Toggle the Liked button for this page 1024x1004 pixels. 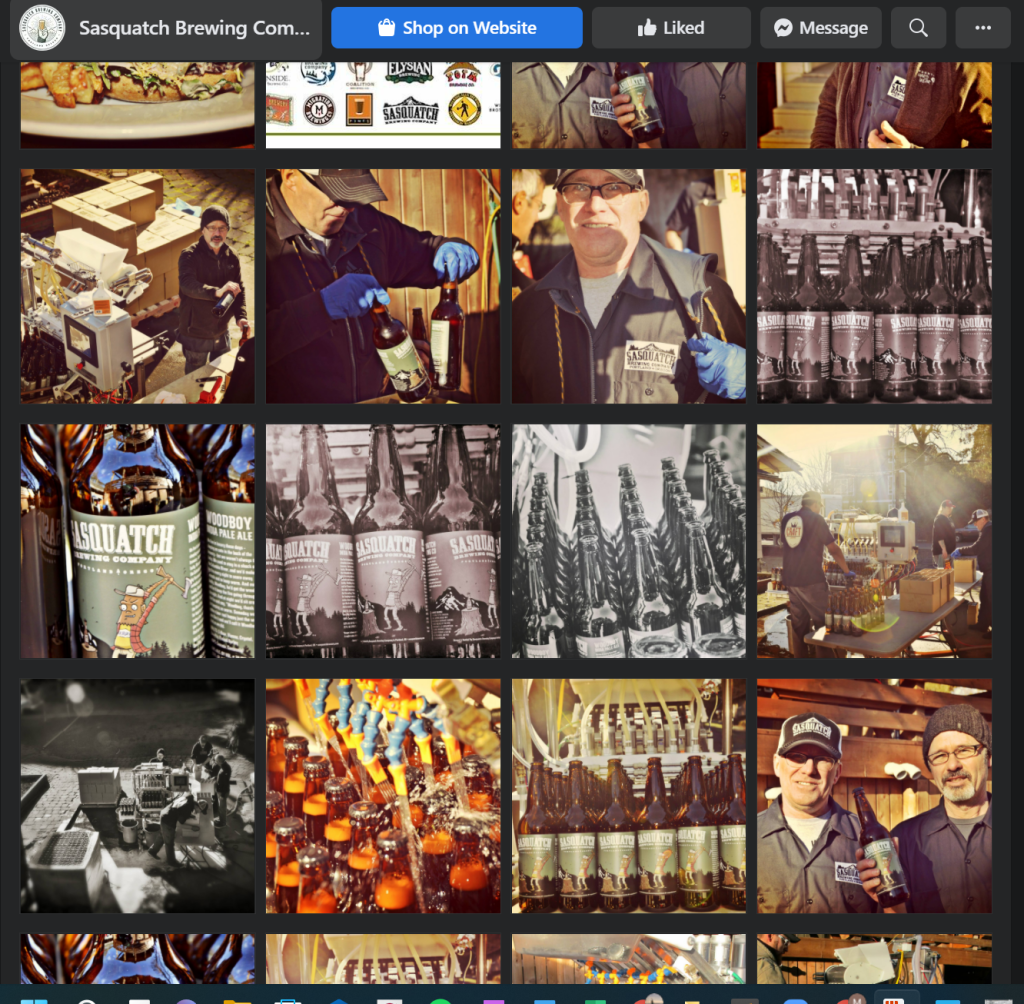670,28
